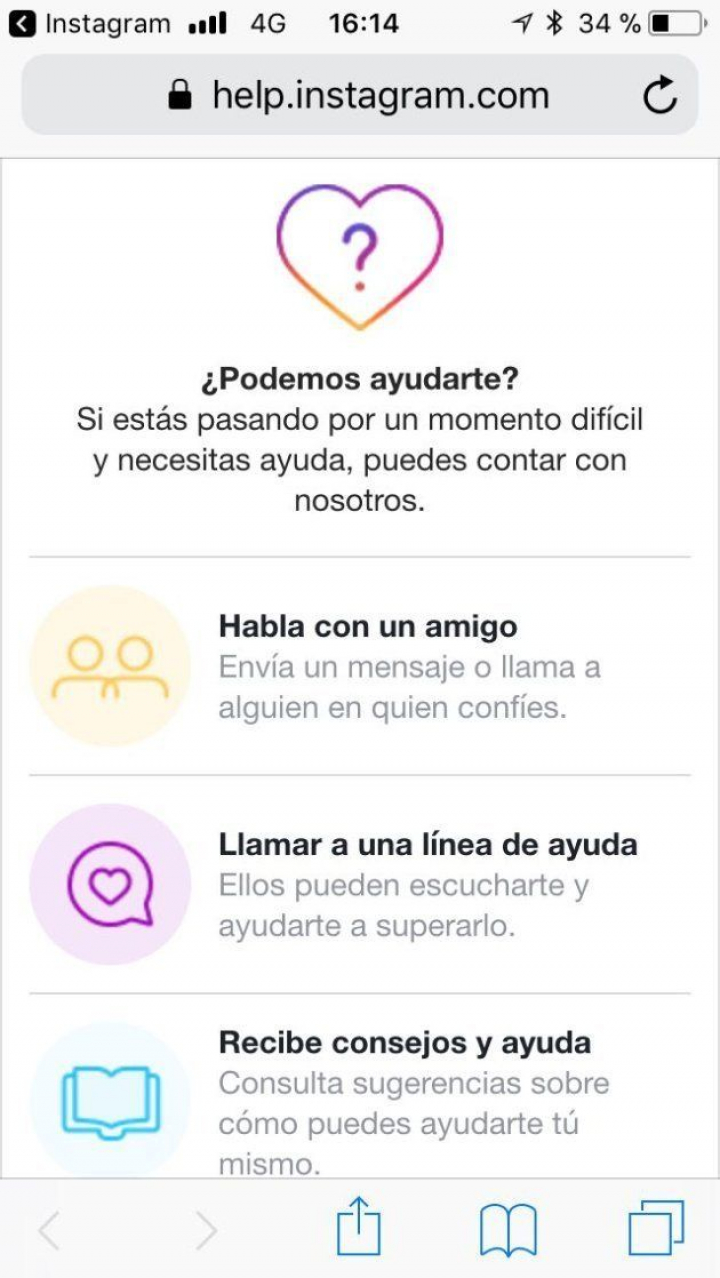
Task: Open Safari bookmarks
Action: 508,1229
